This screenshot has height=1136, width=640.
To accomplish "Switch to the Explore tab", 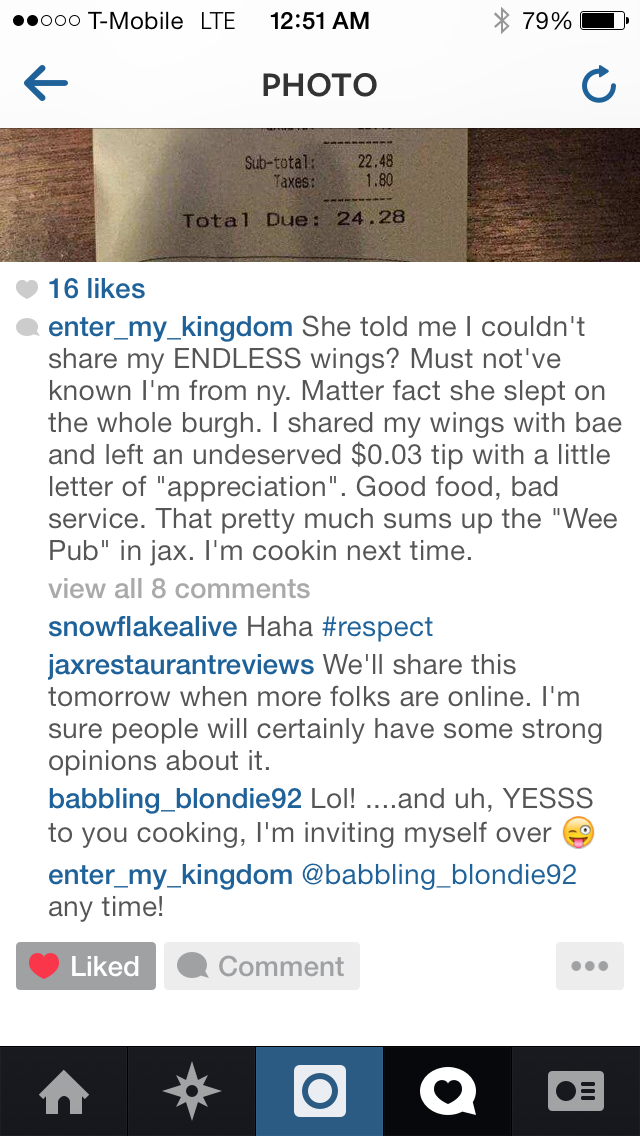I will pyautogui.click(x=192, y=1091).
